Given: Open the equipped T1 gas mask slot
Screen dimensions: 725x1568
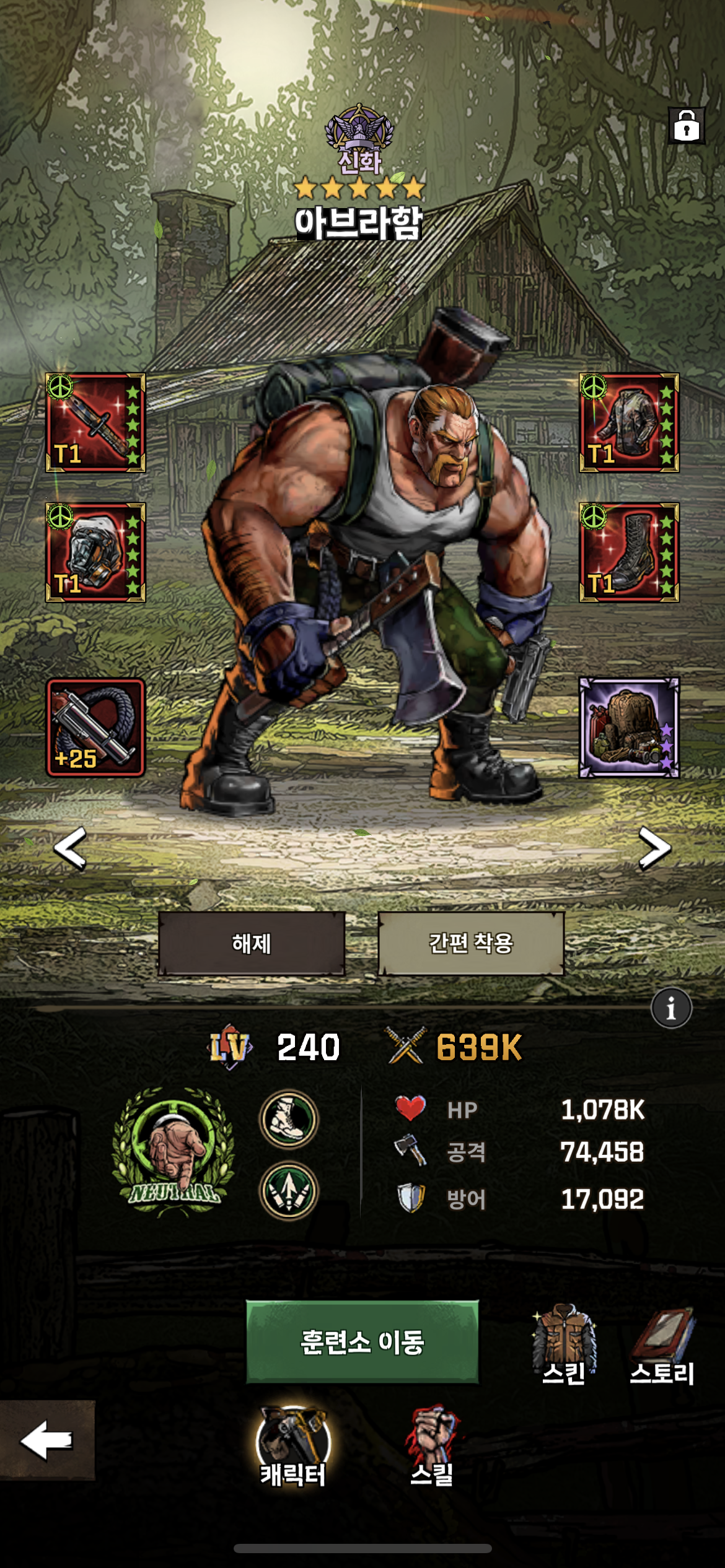Looking at the screenshot, I should click(x=95, y=552).
